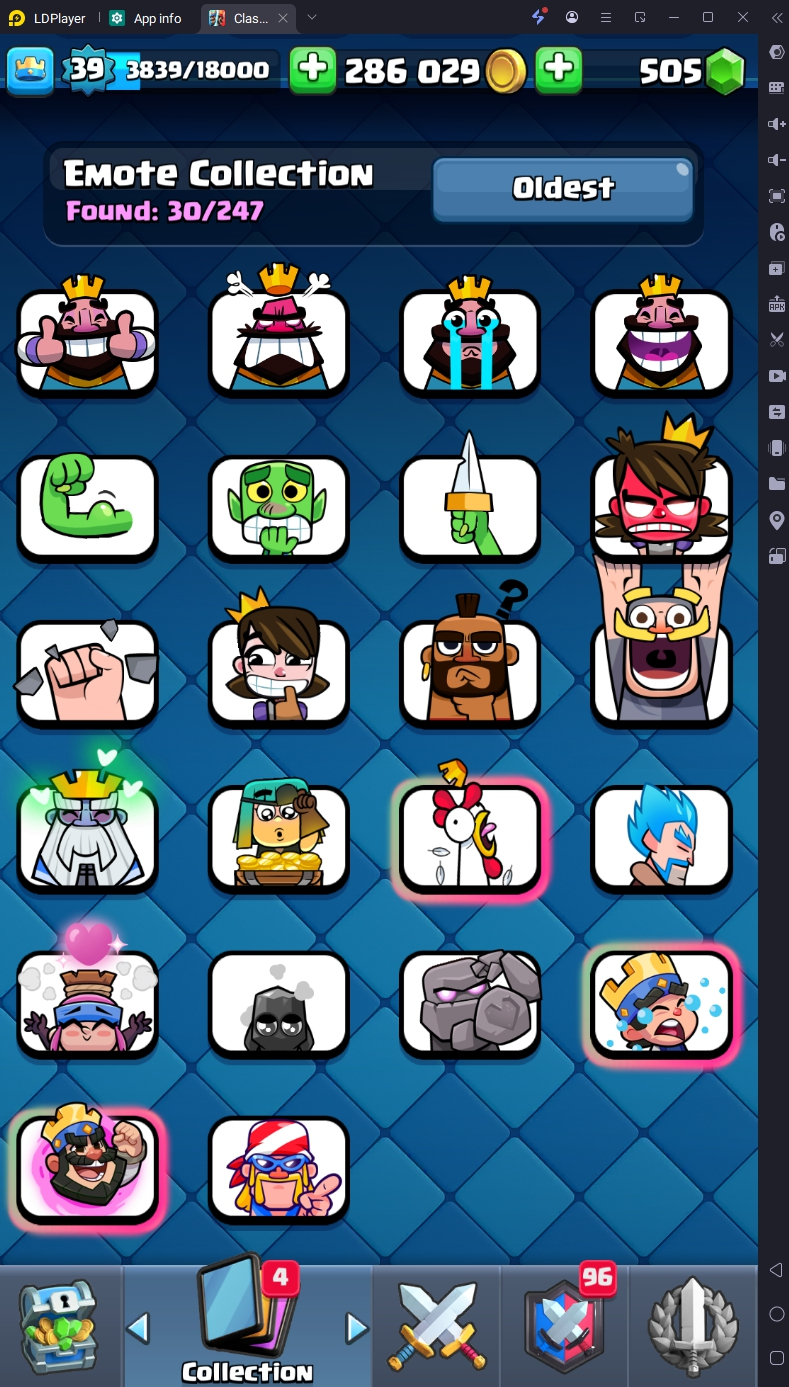Add gems with the plus button

pyautogui.click(x=559, y=70)
